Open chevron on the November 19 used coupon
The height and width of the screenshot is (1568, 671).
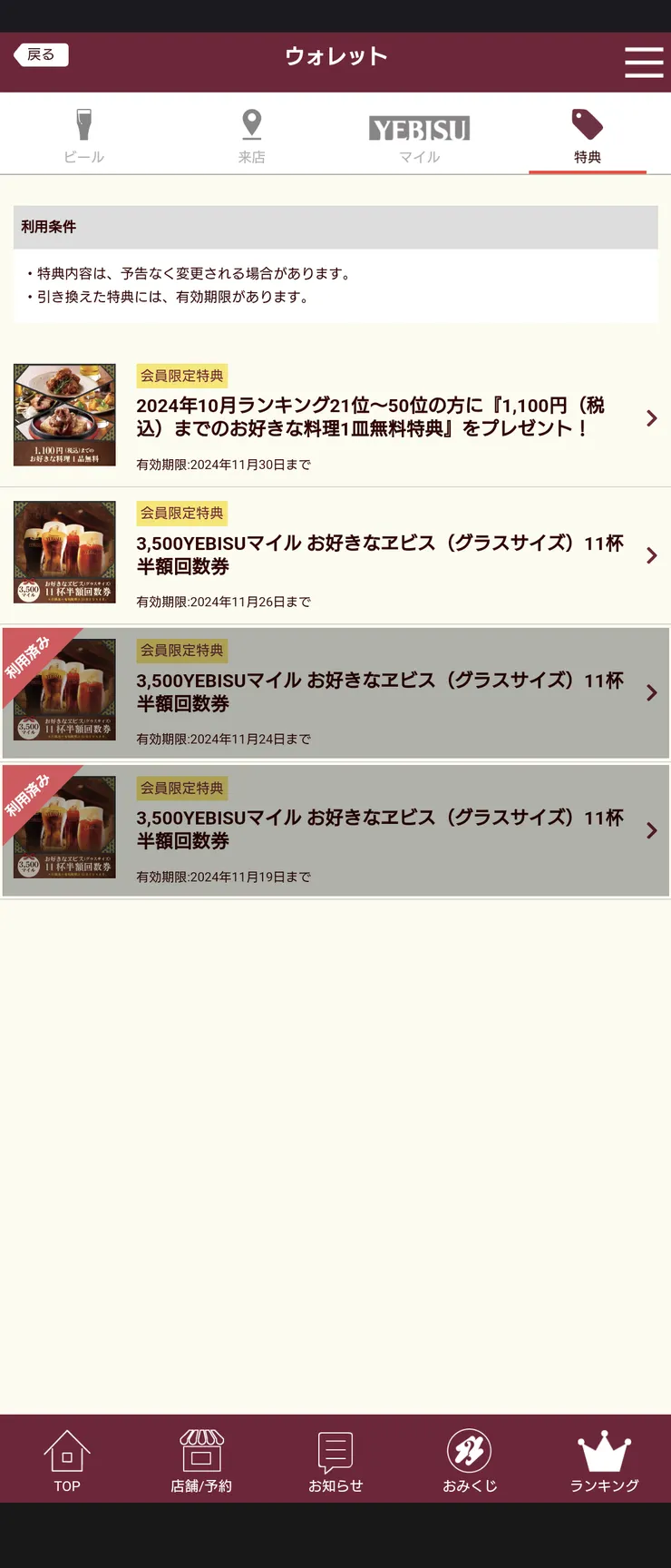(651, 830)
